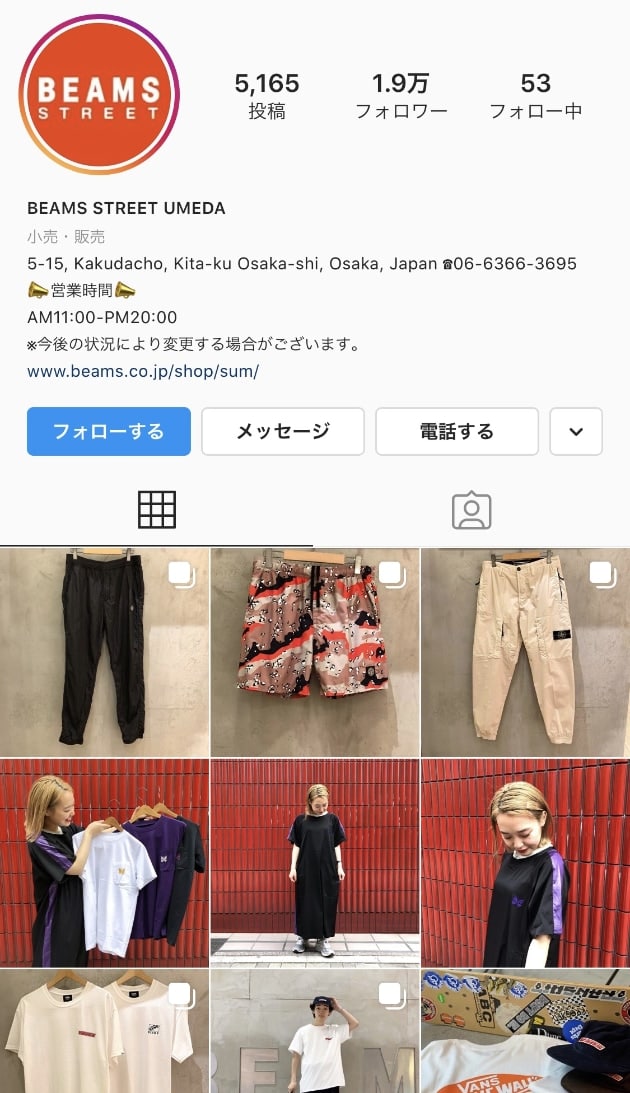Open the long black dress post
Viewport: 630px width, 1093px height.
(x=315, y=862)
